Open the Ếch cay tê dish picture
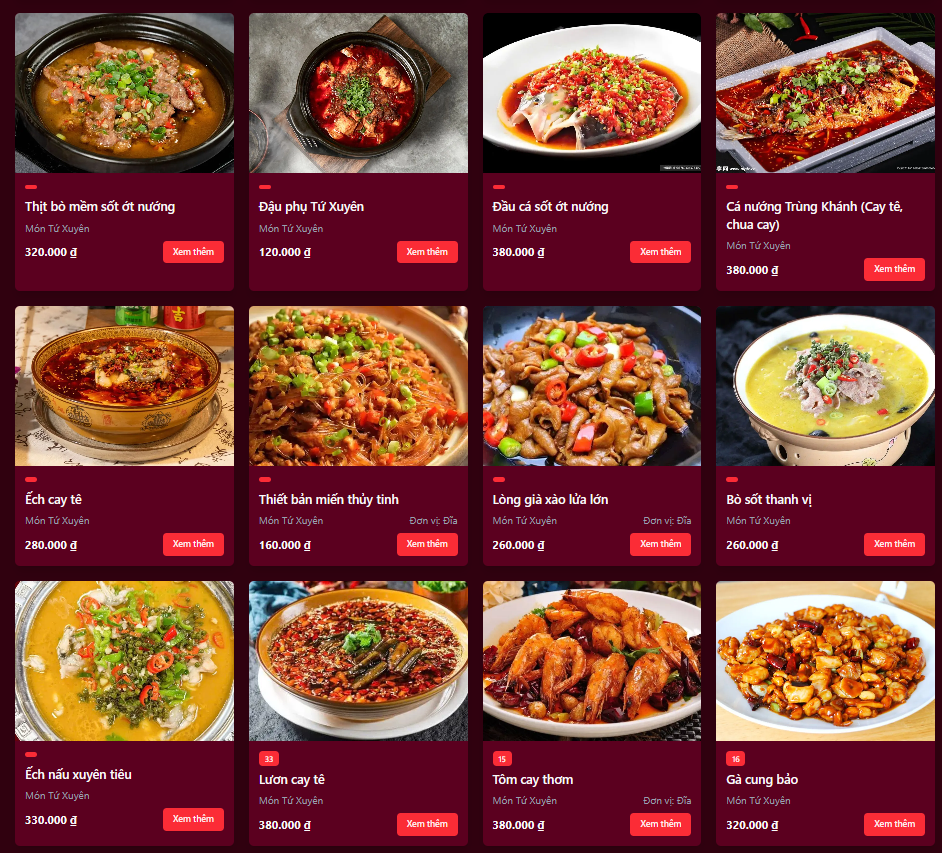The height and width of the screenshot is (853, 942). tap(124, 386)
